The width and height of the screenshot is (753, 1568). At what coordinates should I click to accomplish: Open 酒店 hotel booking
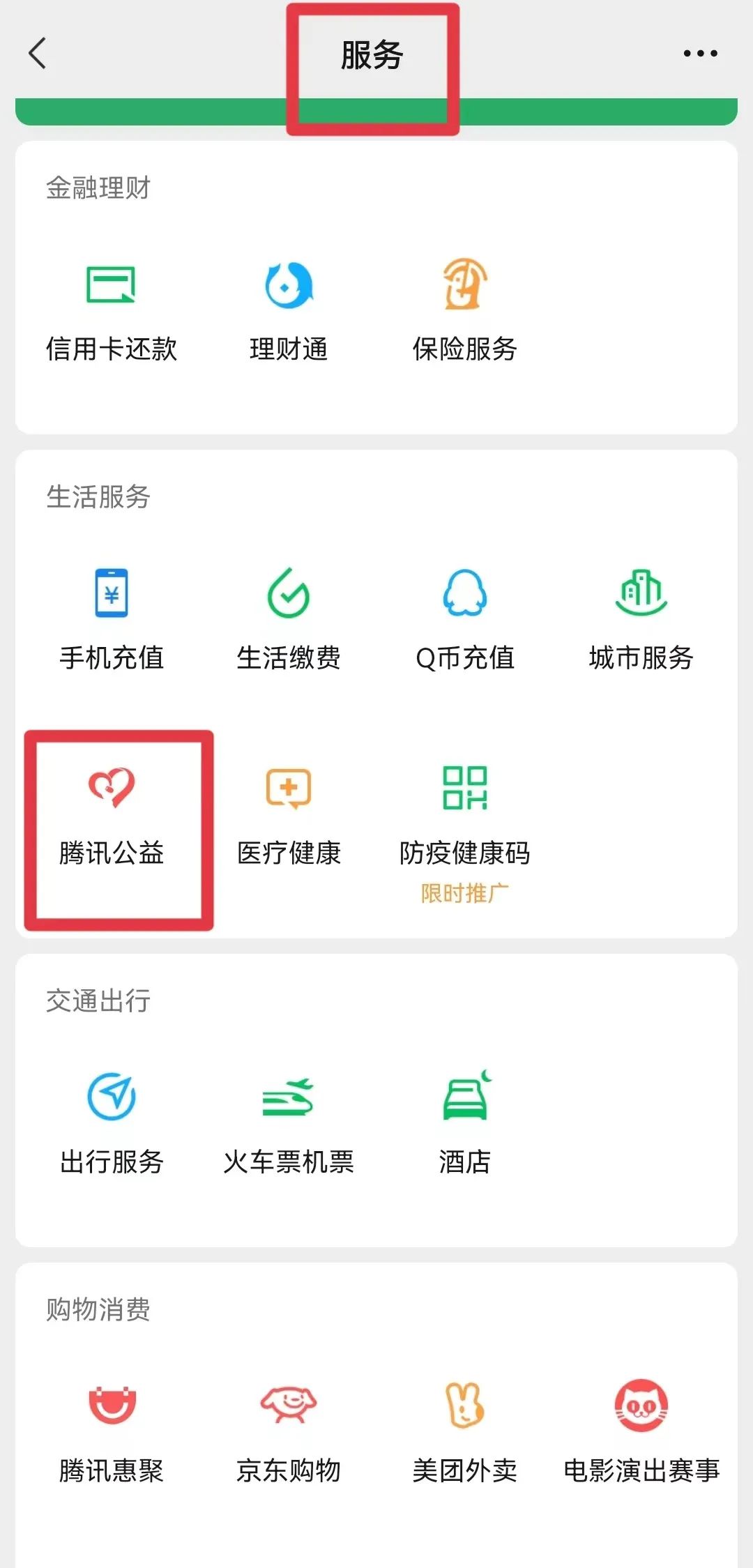[465, 1122]
